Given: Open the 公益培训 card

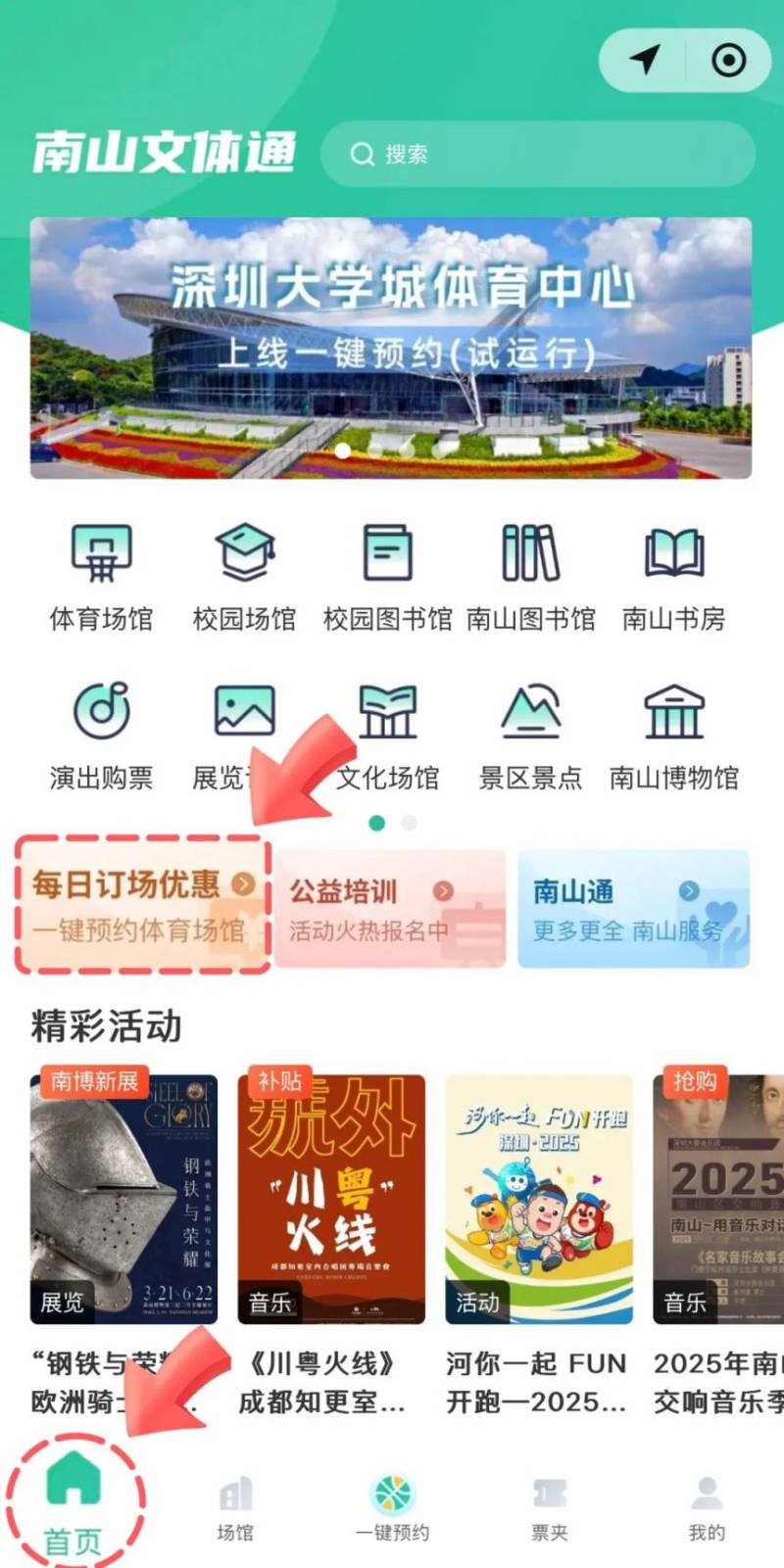Looking at the screenshot, I should 390,909.
